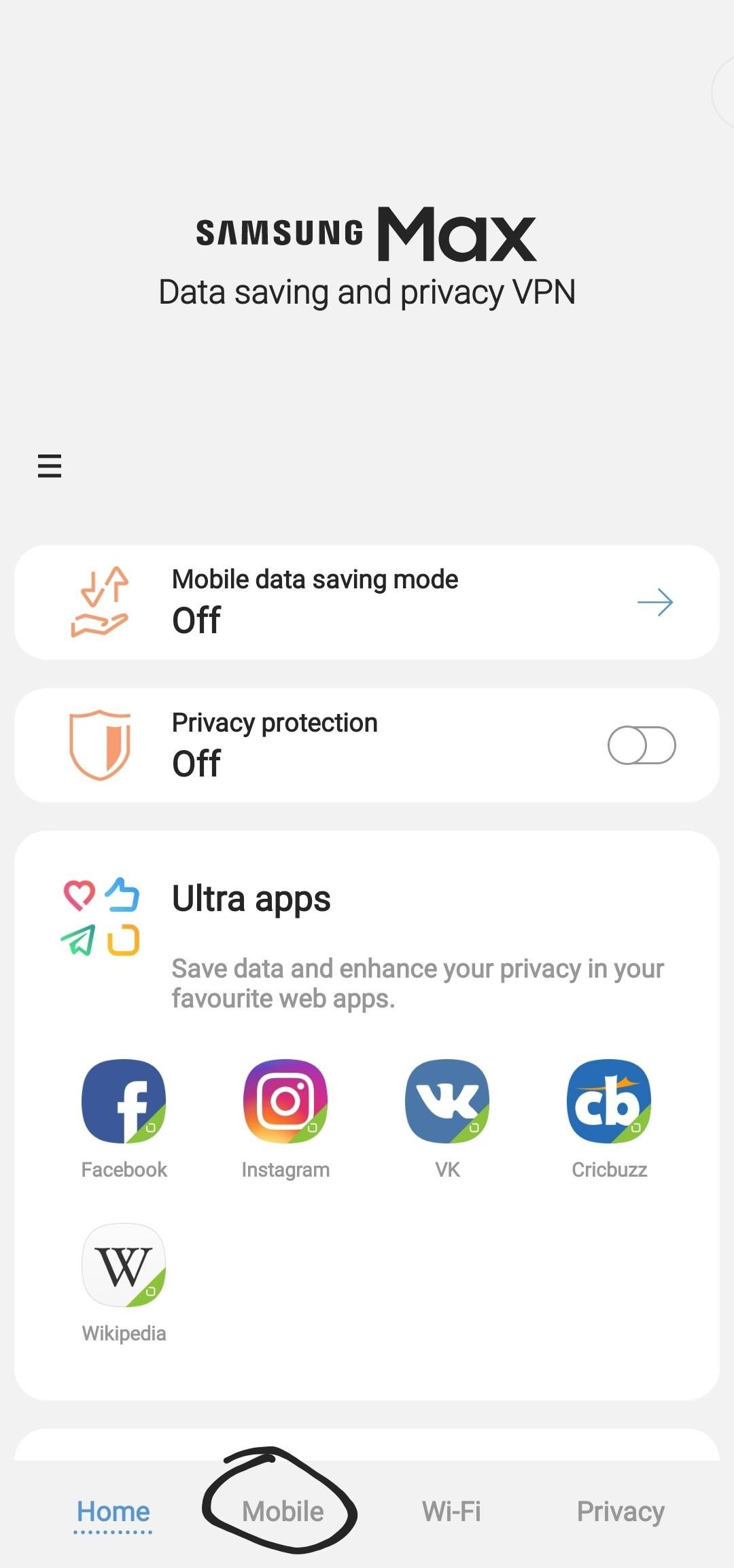Open the VK ultra app
Screen dimensions: 734x1568
447,1101
